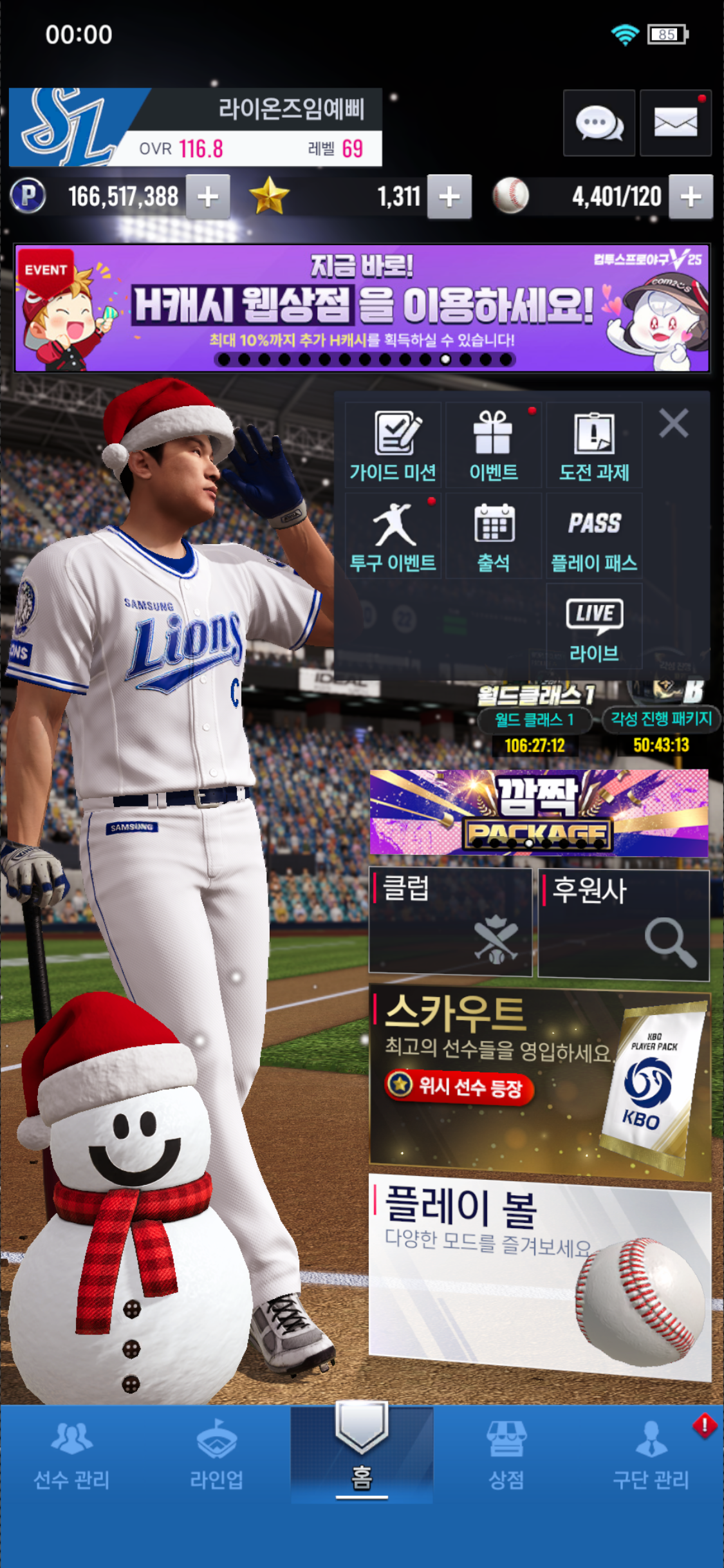Image resolution: width=724 pixels, height=1568 pixels.
Task: Add more baseballs with plus button
Action: (691, 197)
